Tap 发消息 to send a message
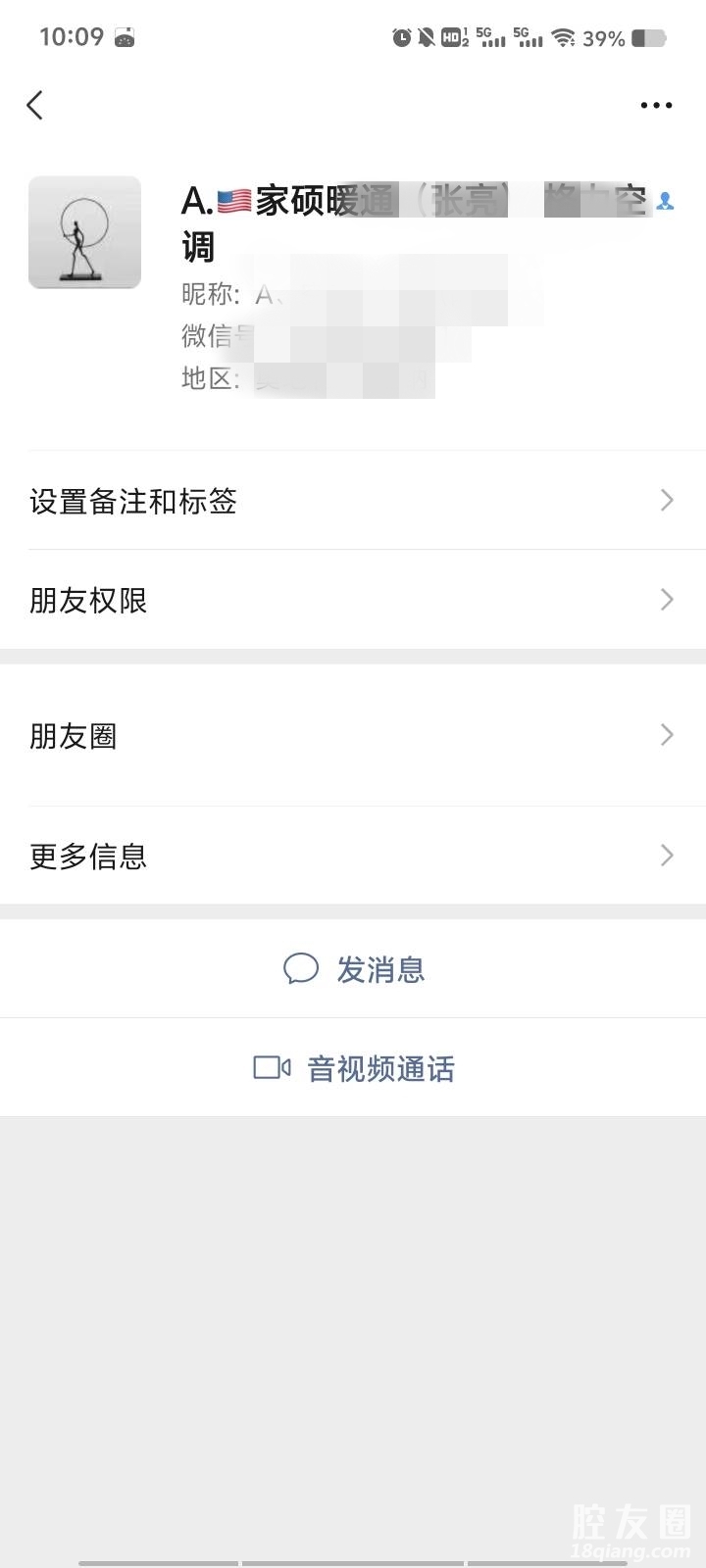 click(355, 969)
